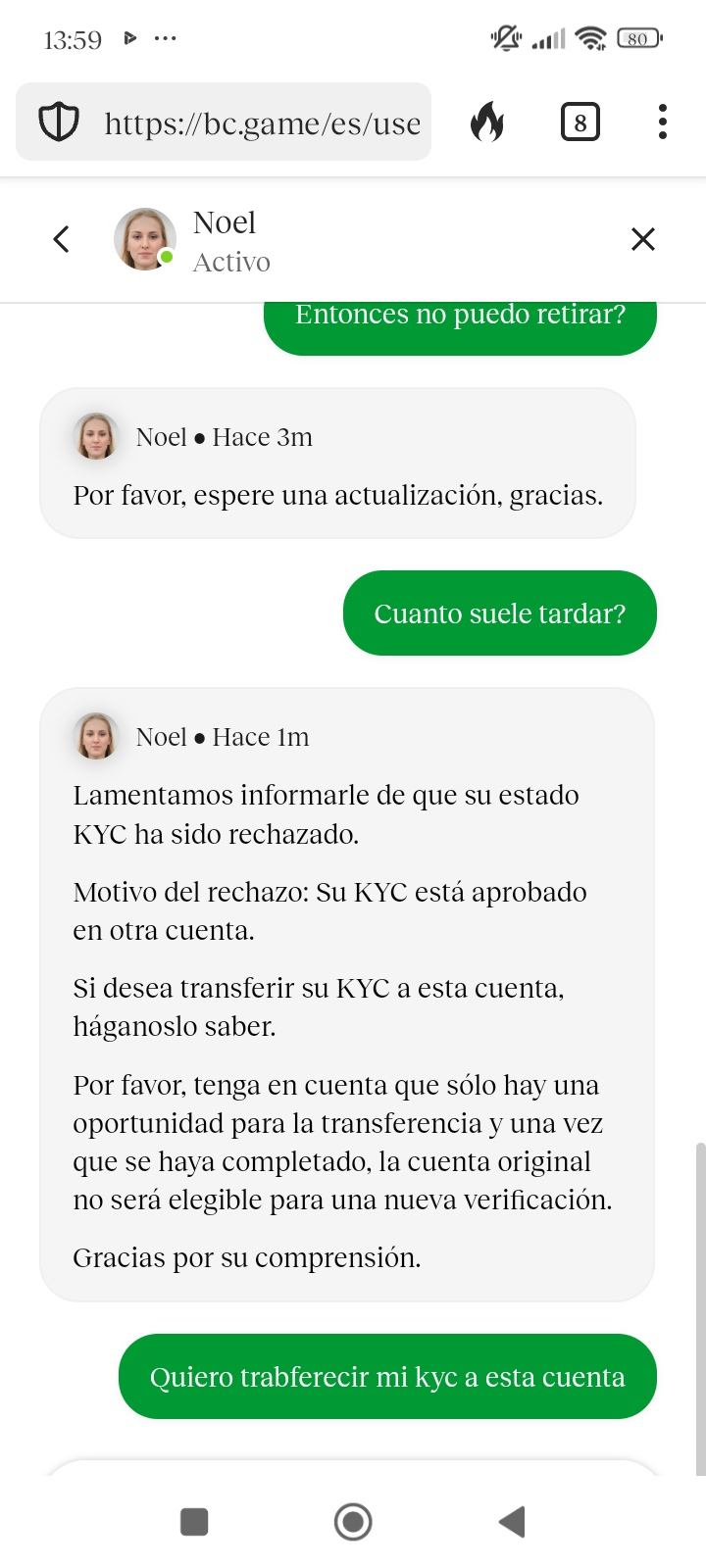This screenshot has width=706, height=1568.
Task: Close the support chat window
Action: click(x=642, y=239)
